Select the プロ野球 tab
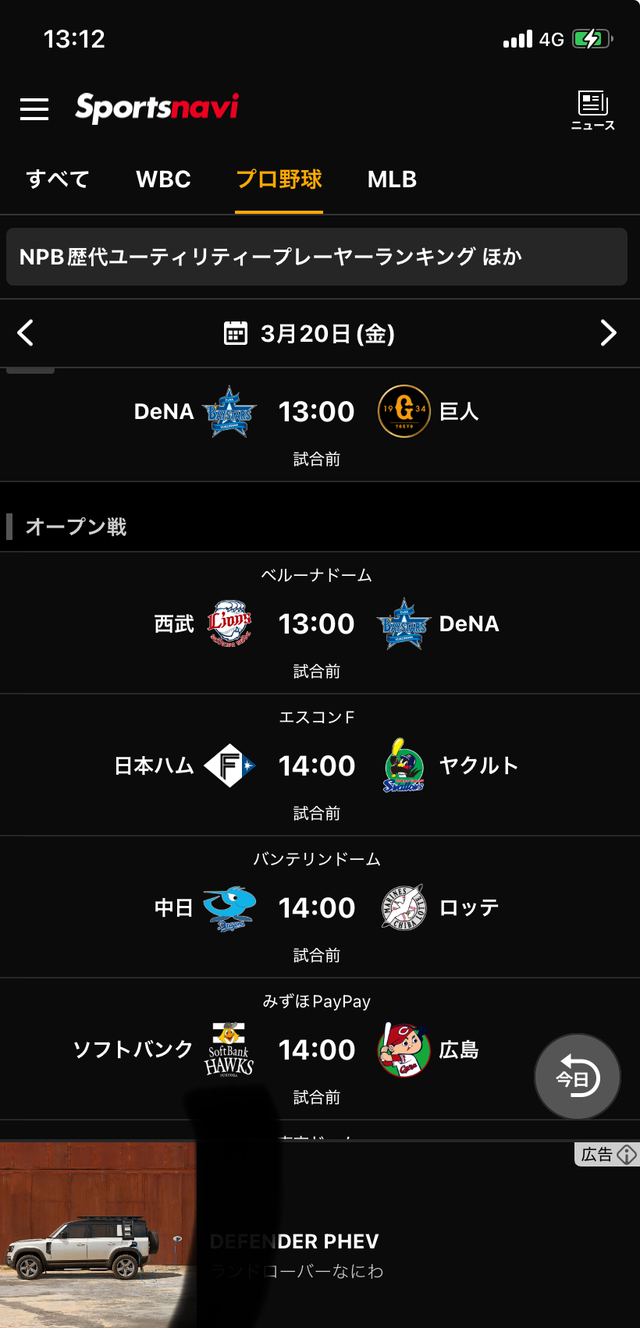640x1328 pixels. [x=279, y=180]
